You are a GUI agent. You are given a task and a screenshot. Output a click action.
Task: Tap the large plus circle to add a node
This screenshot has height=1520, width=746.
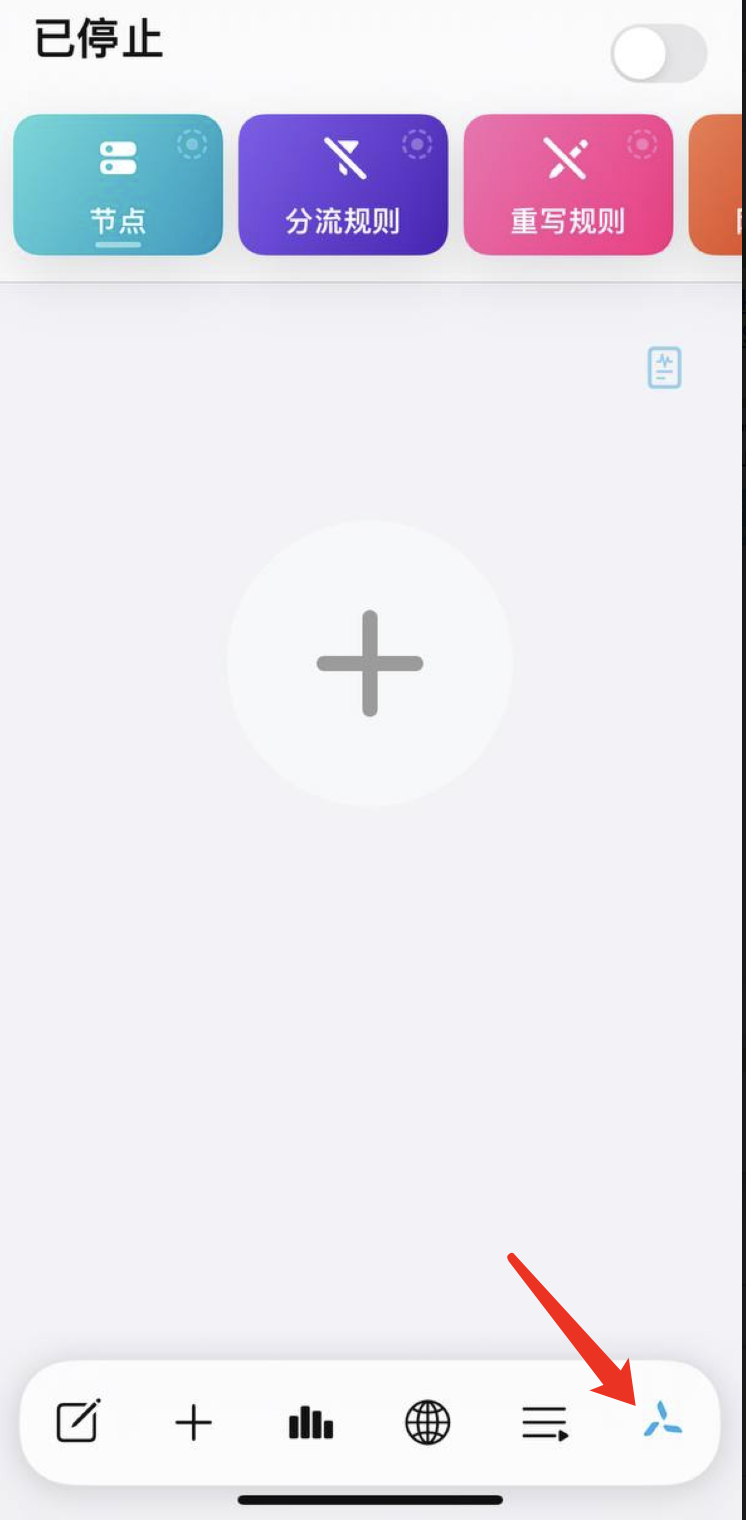point(370,663)
